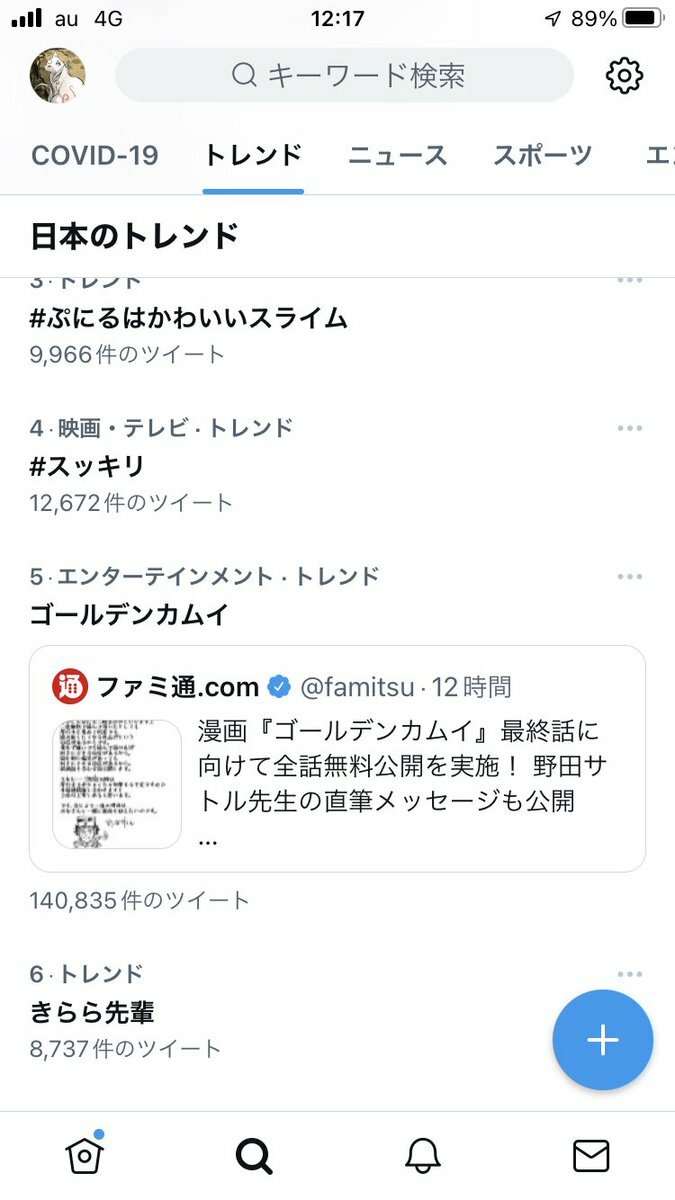Open the notifications bell tab
The image size is (675, 1200).
point(423,1156)
